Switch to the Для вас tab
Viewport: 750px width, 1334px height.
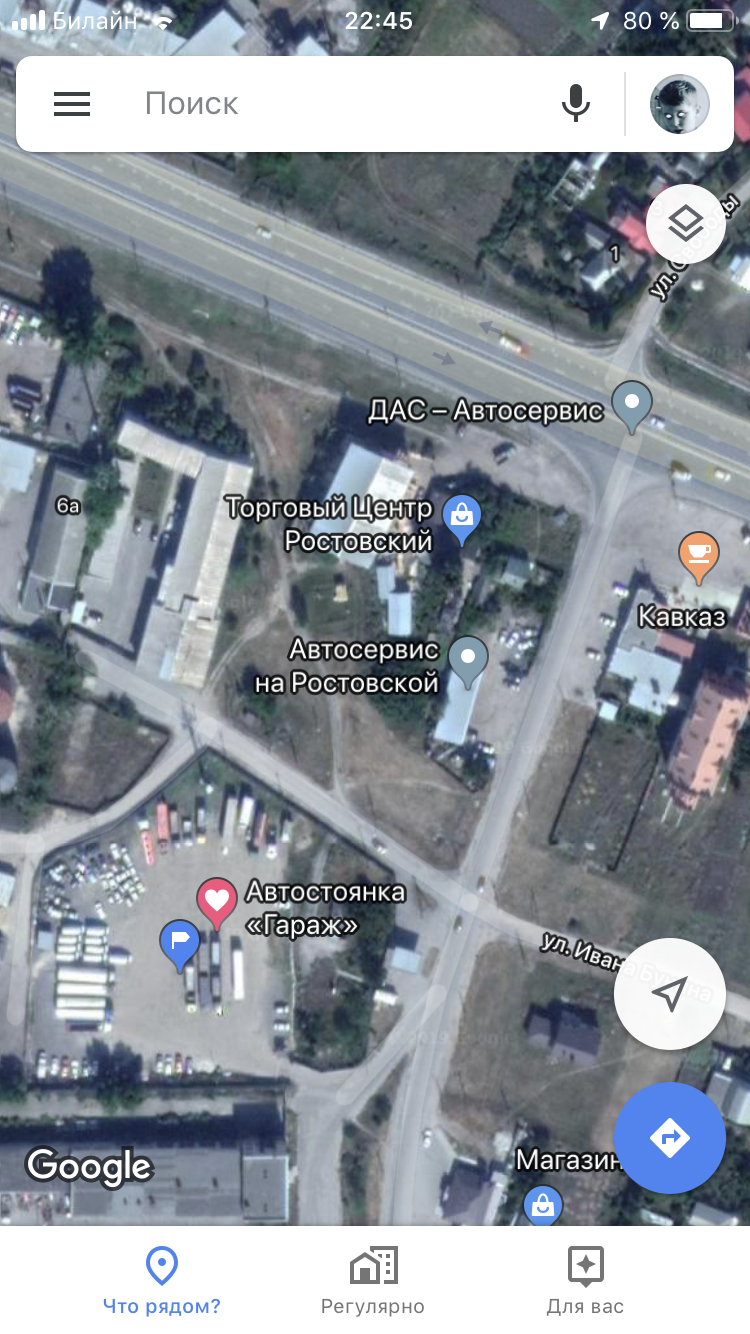click(585, 1281)
